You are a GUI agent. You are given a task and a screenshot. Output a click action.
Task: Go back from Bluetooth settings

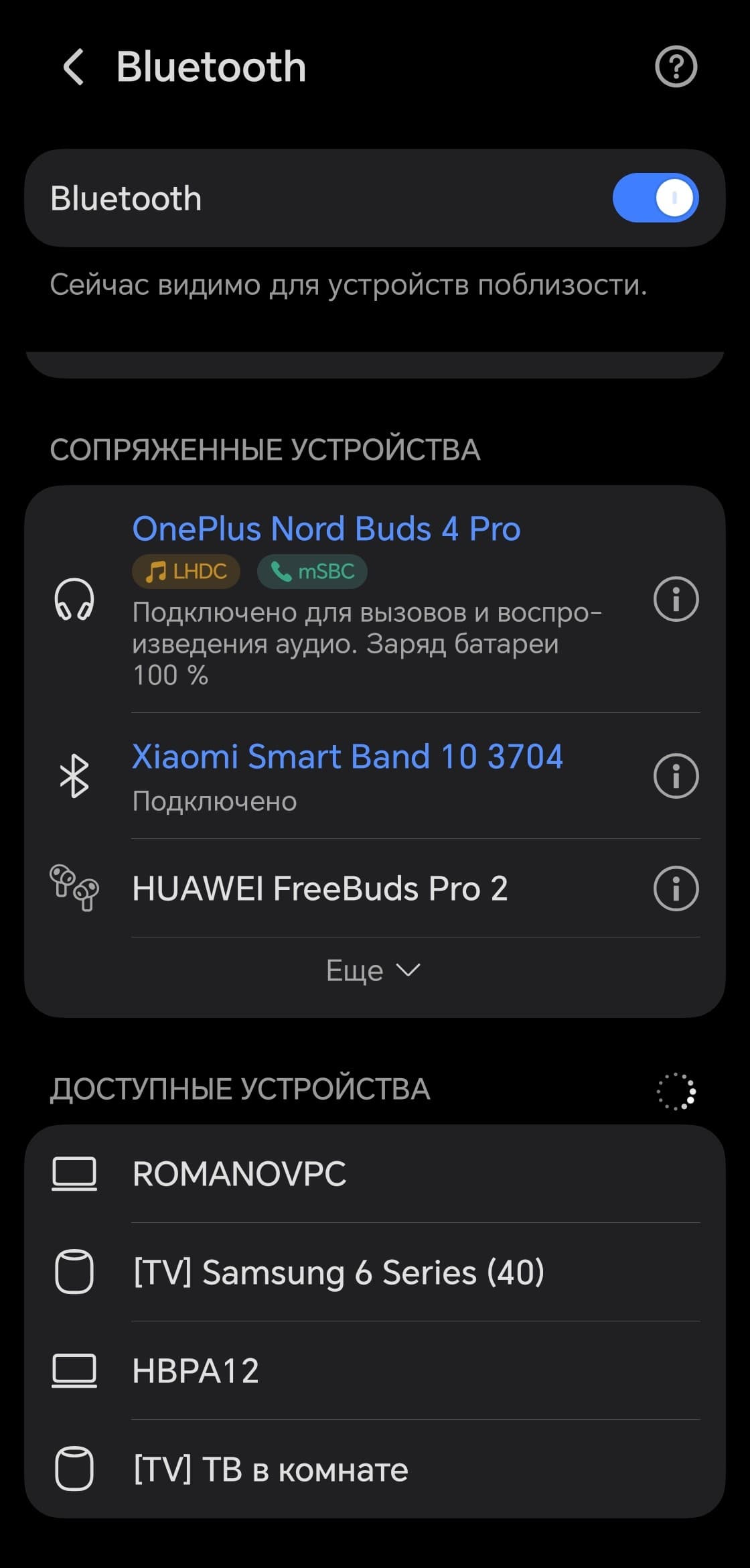coord(74,67)
